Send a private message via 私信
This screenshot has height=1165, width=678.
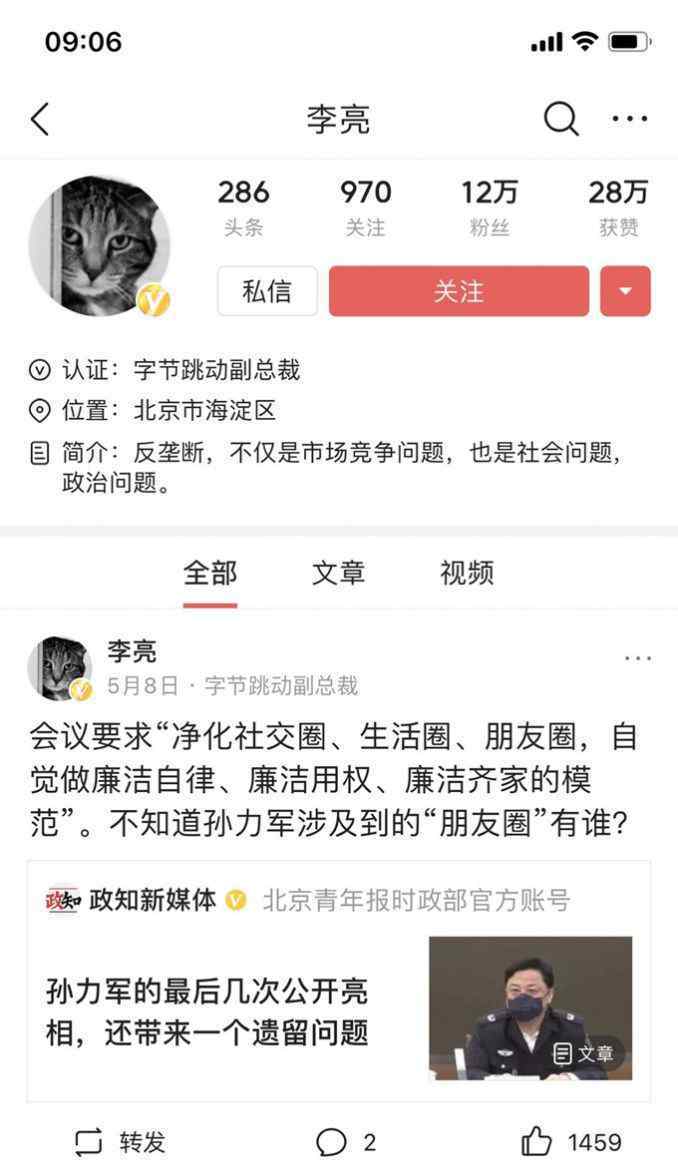pyautogui.click(x=267, y=291)
